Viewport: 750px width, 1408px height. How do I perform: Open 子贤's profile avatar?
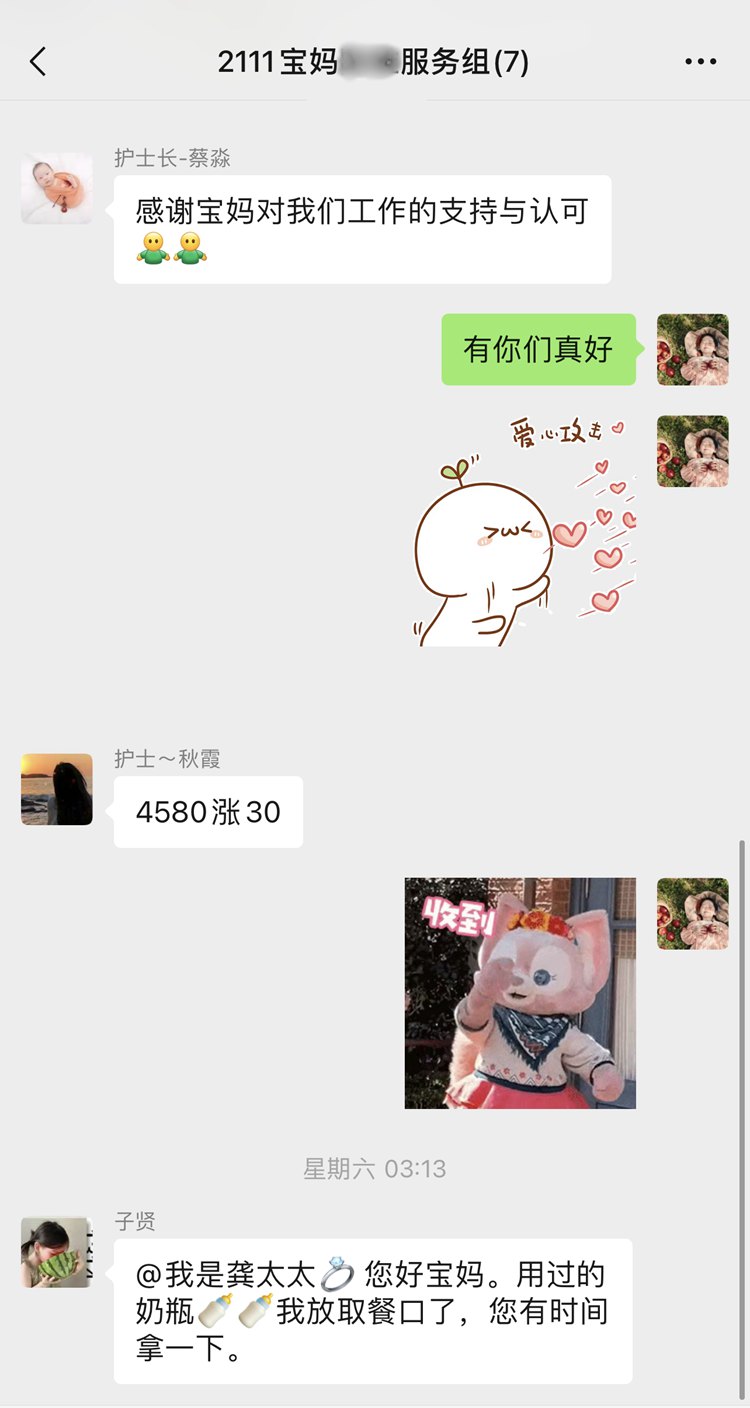[x=57, y=1252]
